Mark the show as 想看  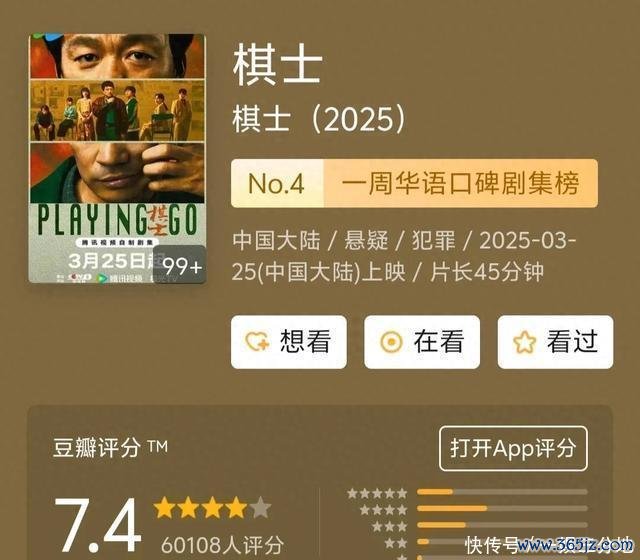coord(288,342)
